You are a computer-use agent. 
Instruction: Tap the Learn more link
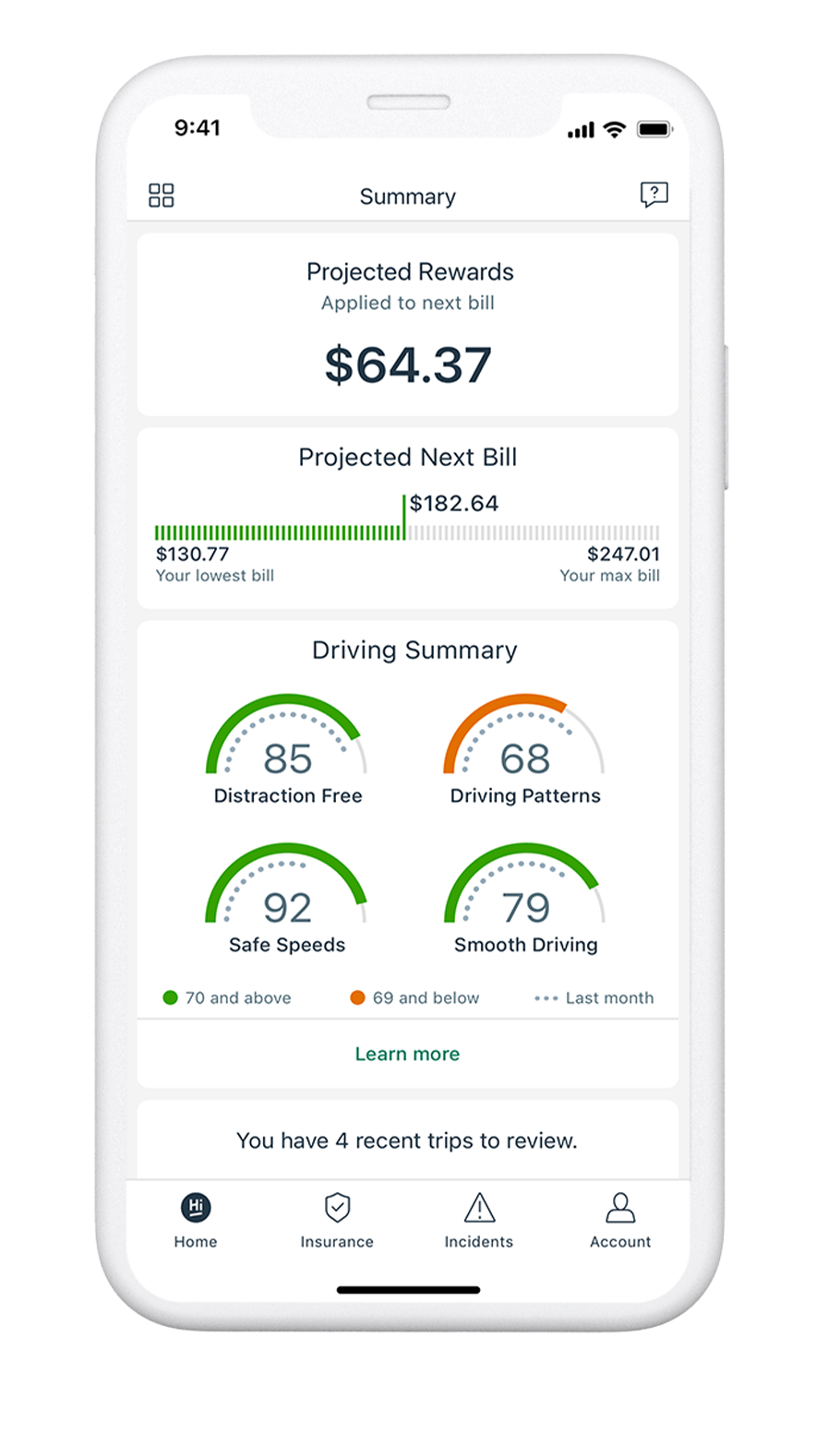(x=407, y=1054)
